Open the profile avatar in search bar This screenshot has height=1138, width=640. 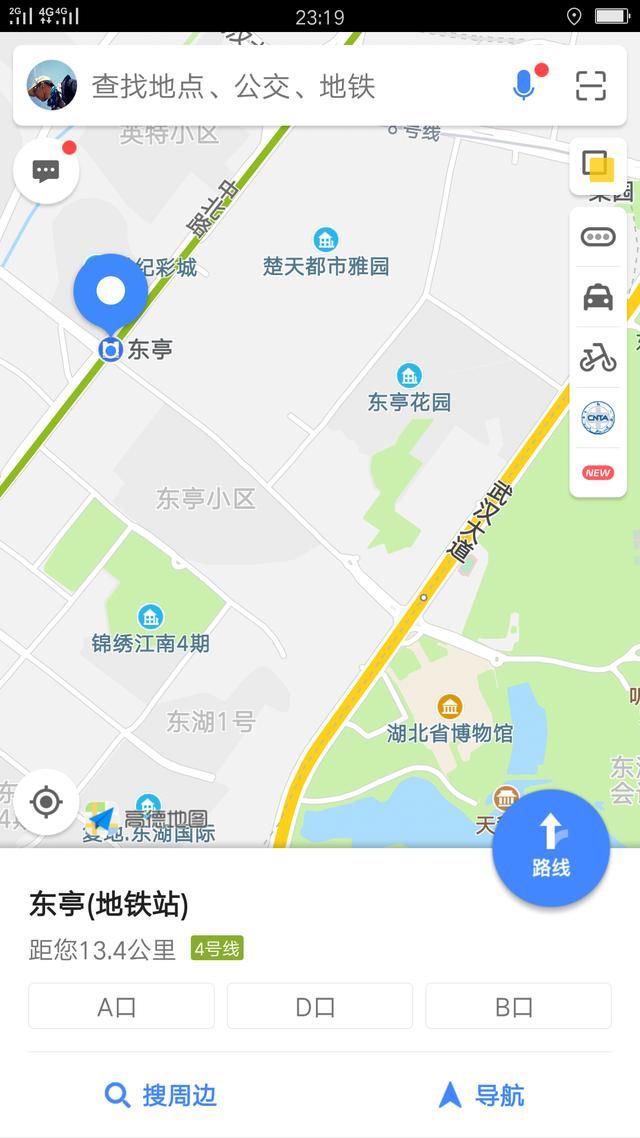[x=52, y=85]
